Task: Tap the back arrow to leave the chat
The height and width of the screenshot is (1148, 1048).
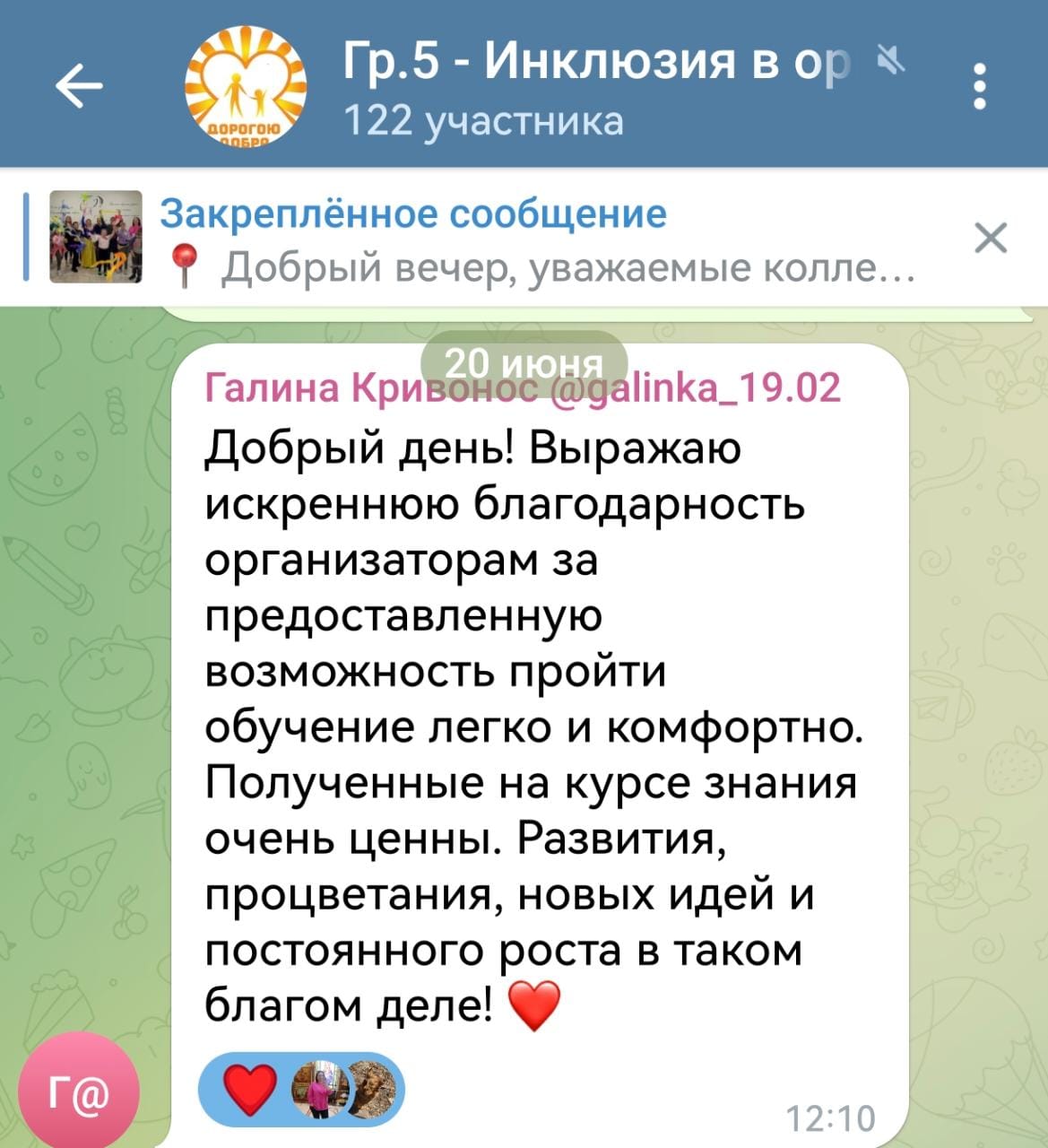Action: pos(76,85)
